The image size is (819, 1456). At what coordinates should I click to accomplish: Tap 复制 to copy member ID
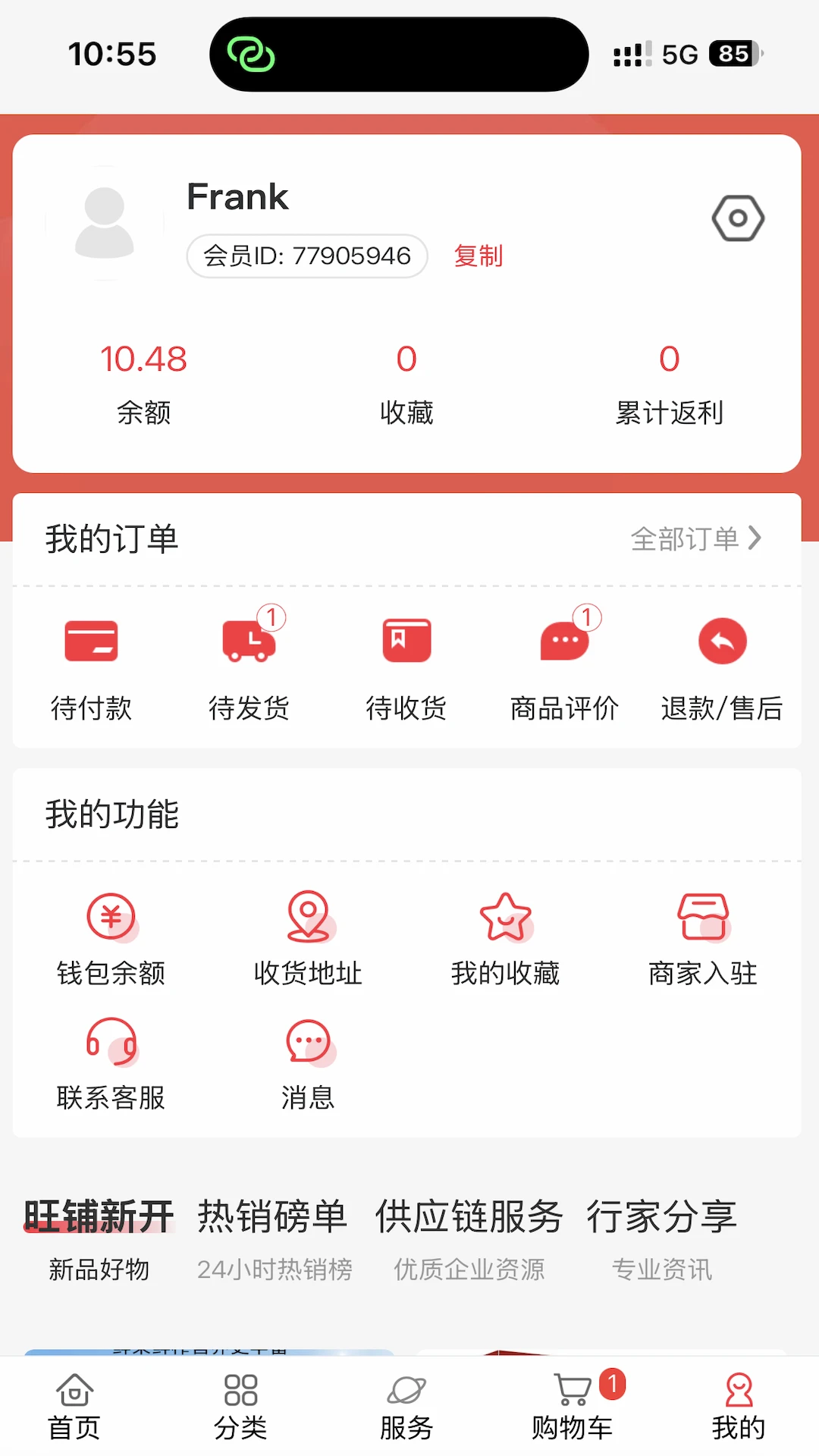(478, 256)
